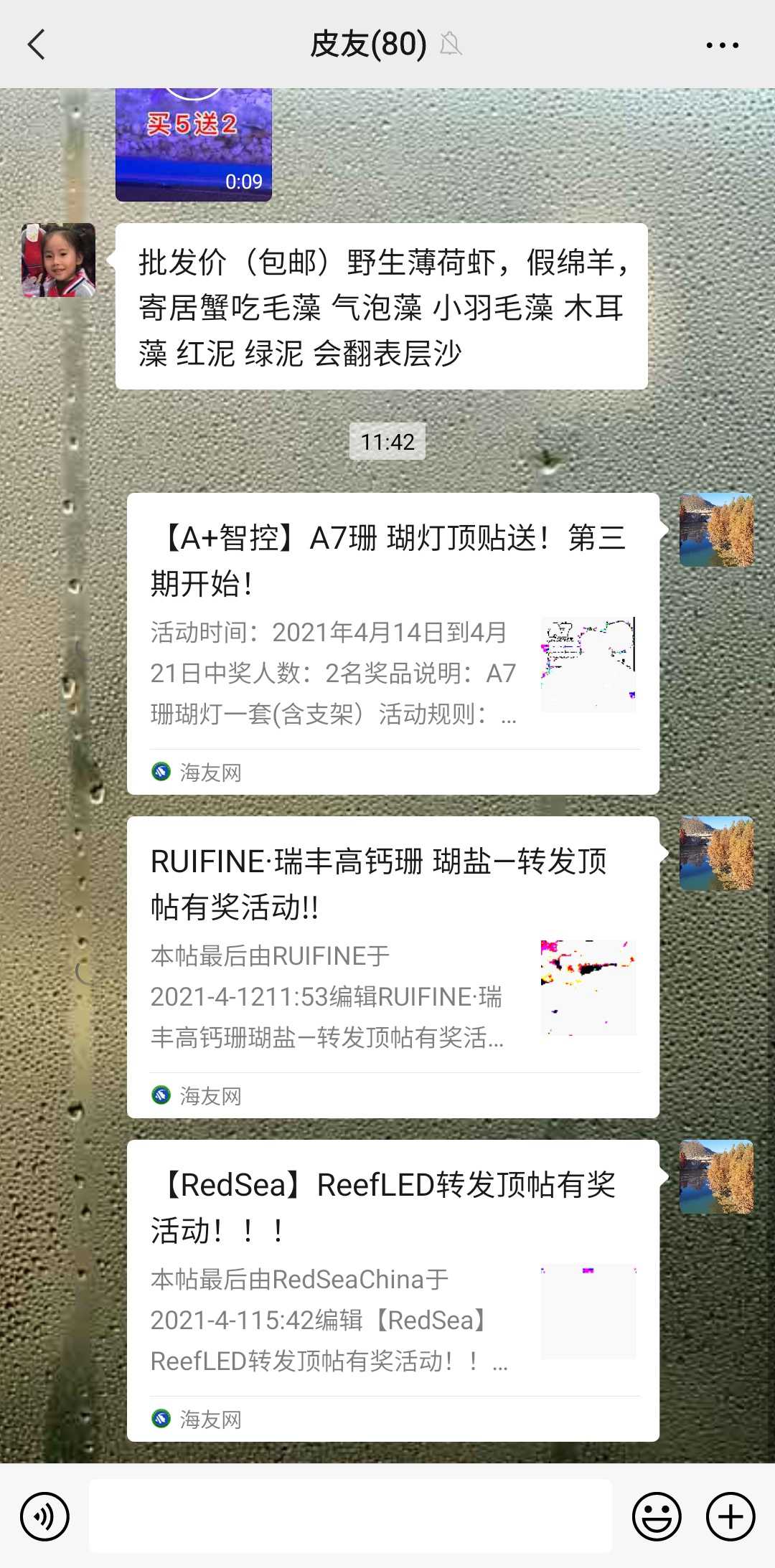Open the RedSea ReefLED link card
The height and width of the screenshot is (1568, 775).
coord(393,1290)
